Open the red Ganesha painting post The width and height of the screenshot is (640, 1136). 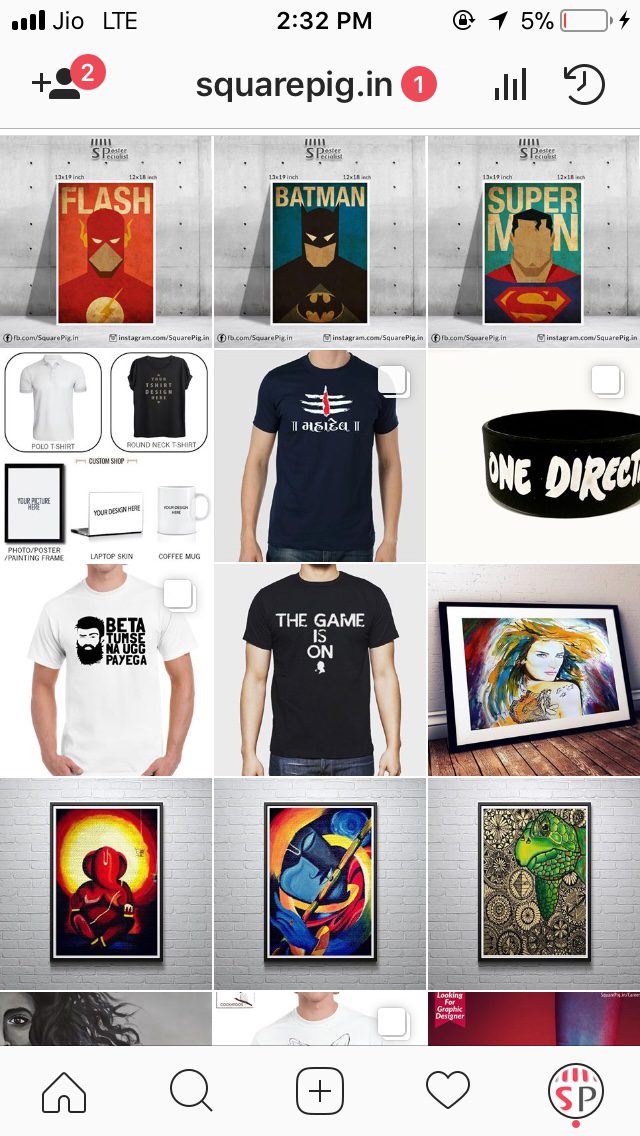coord(106,884)
